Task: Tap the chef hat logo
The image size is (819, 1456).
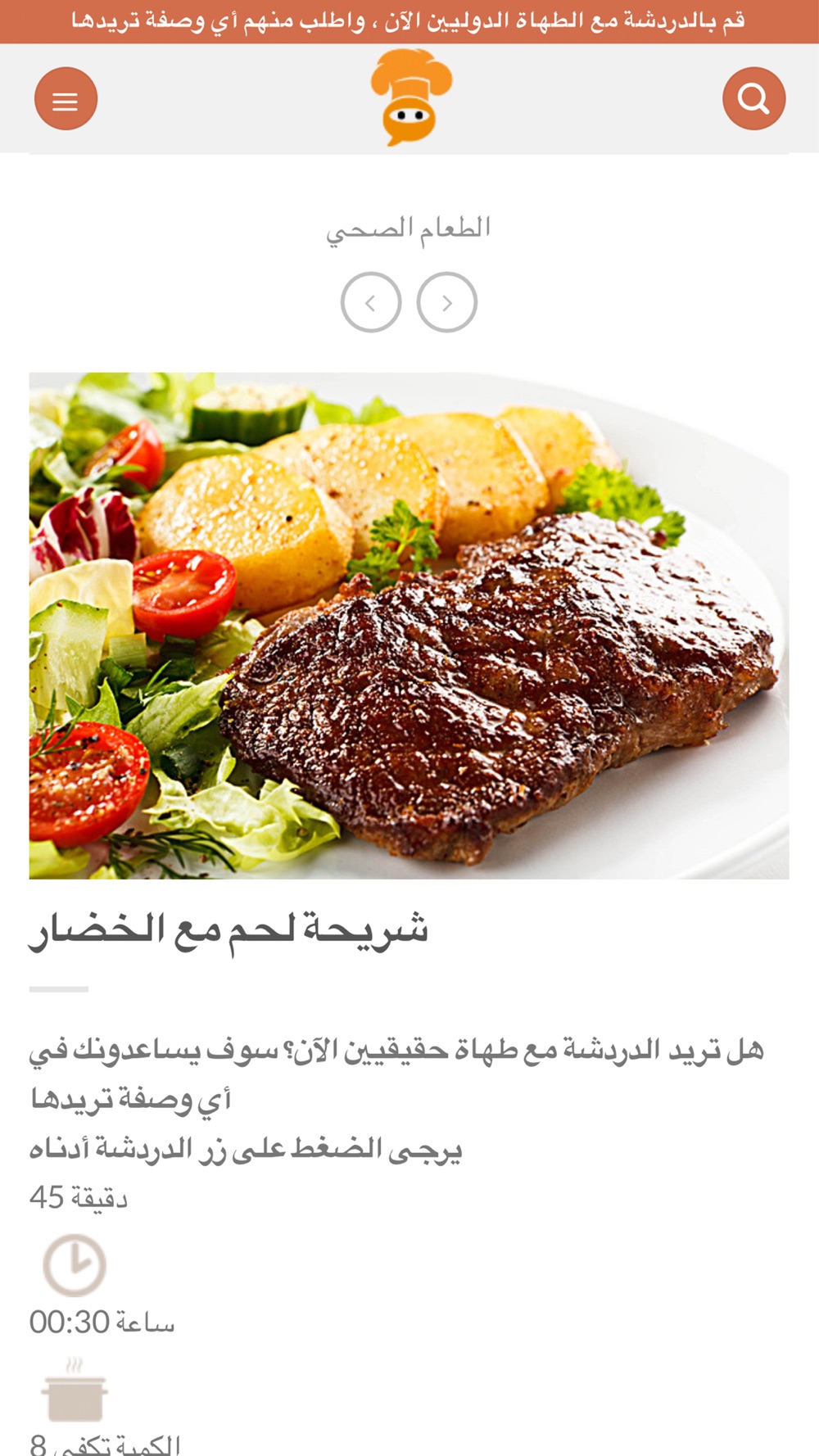Action: pos(411,97)
